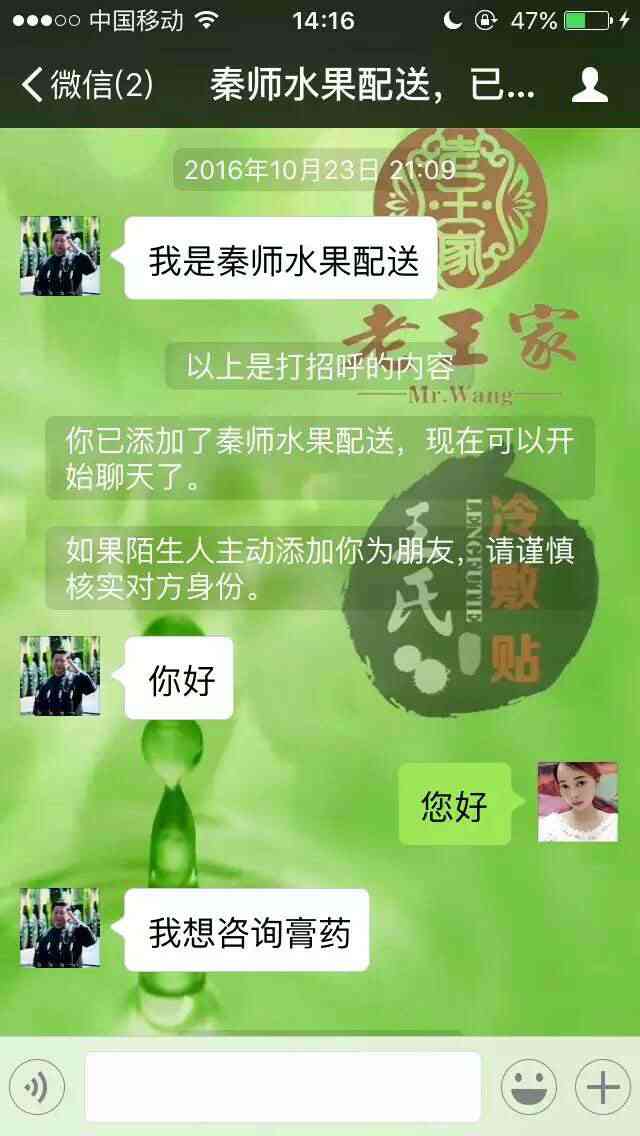Open the plus attachments menu
The height and width of the screenshot is (1136, 640).
coord(602,1087)
